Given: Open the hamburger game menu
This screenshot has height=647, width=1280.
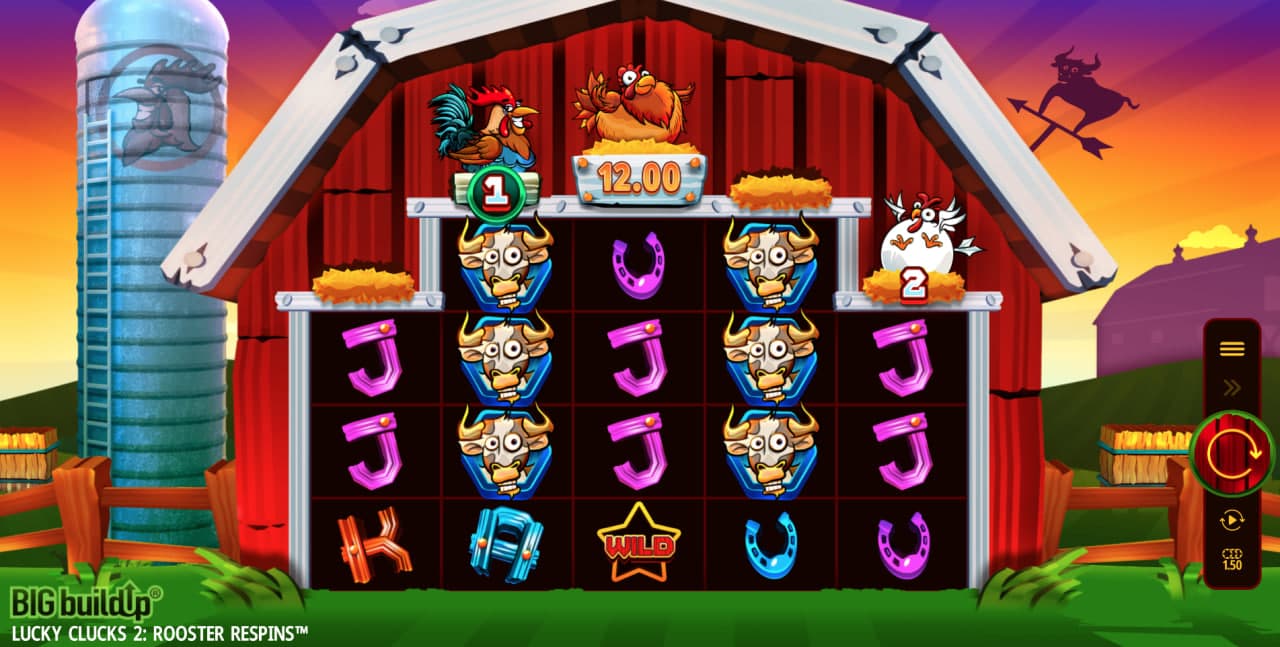Looking at the screenshot, I should pyautogui.click(x=1232, y=349).
